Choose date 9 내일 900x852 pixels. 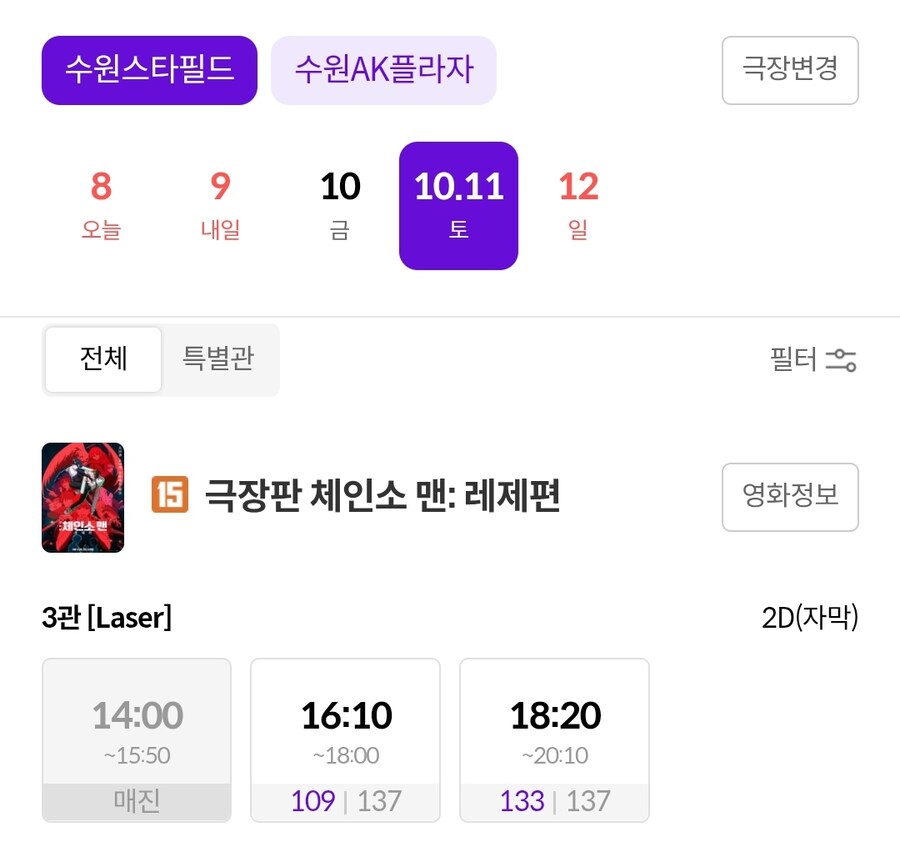click(x=220, y=205)
